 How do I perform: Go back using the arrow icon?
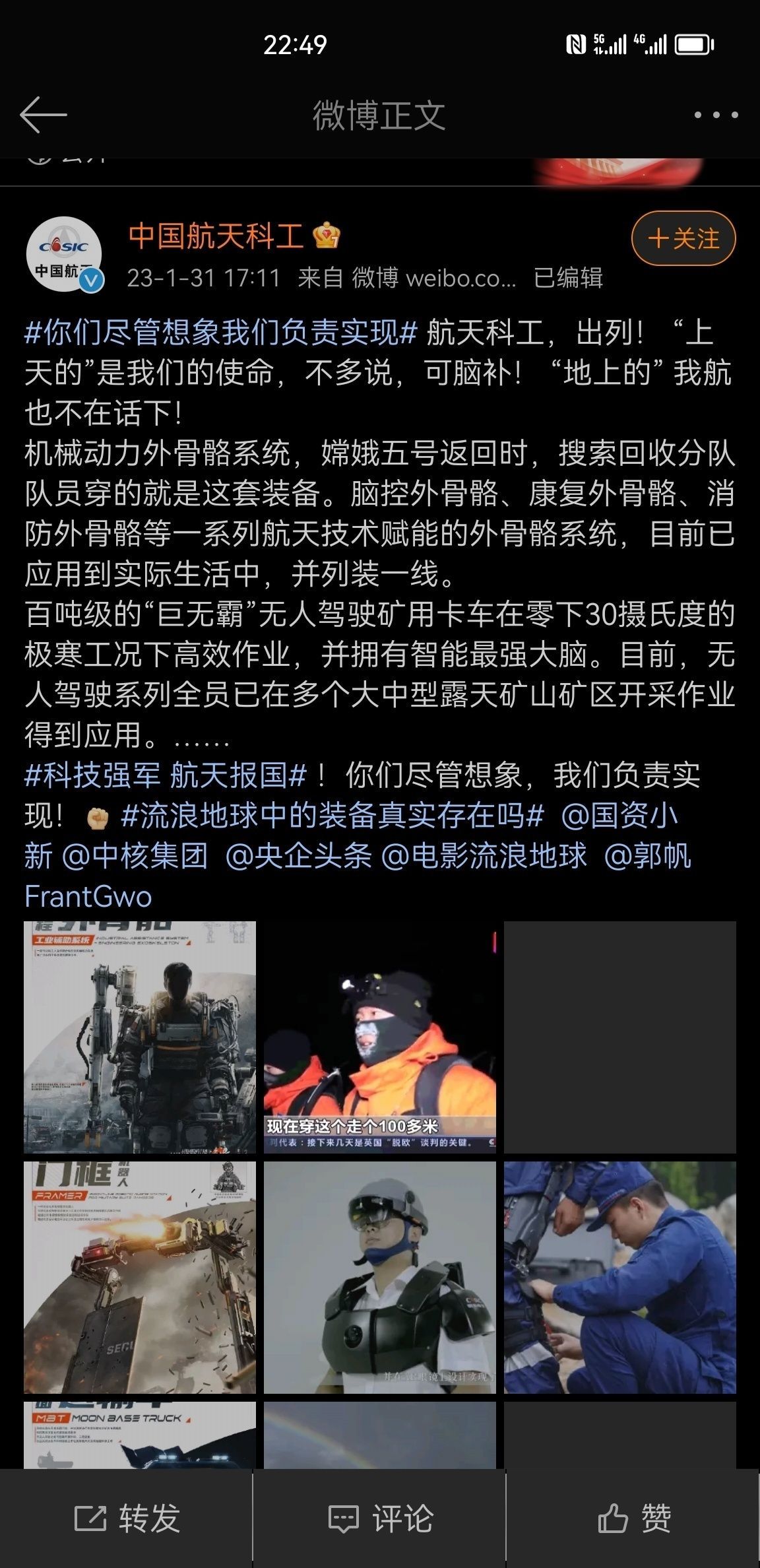(44, 115)
